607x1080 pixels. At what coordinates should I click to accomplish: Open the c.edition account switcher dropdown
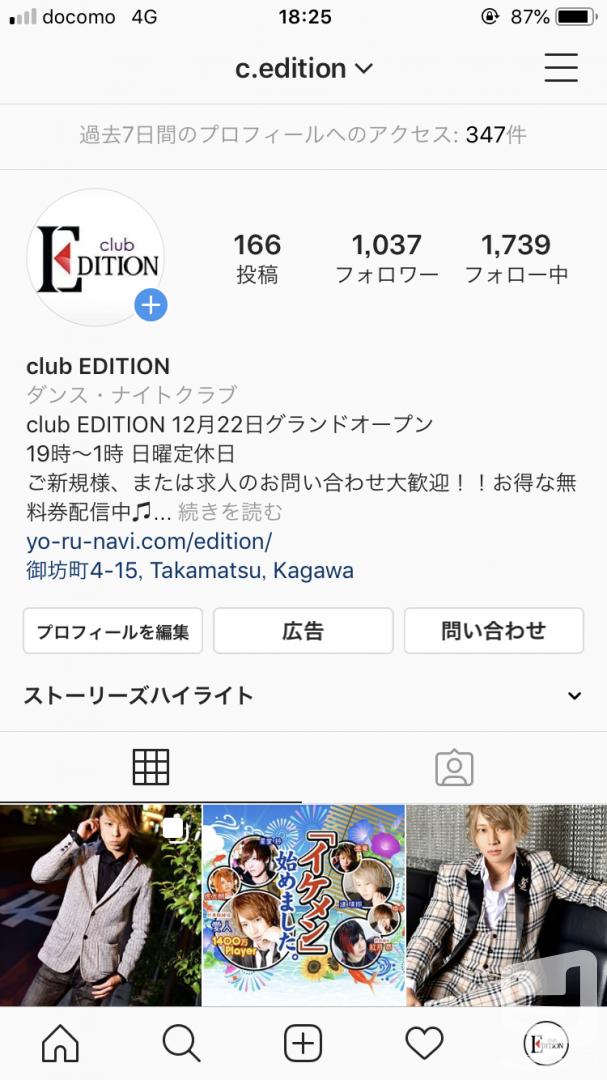pos(304,68)
